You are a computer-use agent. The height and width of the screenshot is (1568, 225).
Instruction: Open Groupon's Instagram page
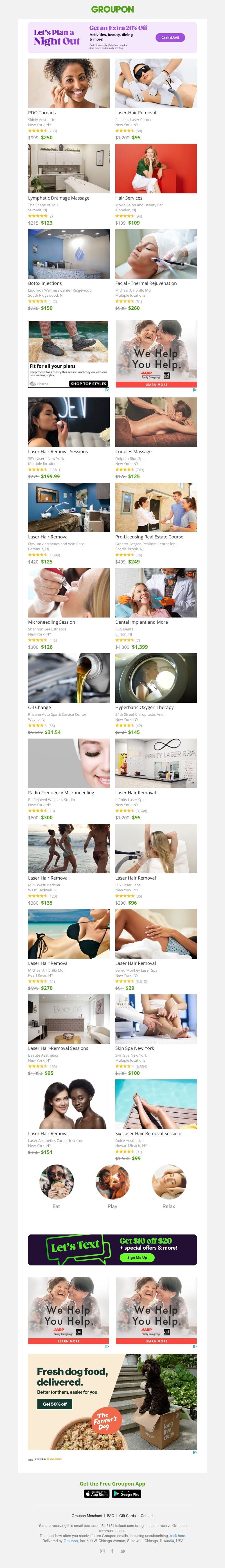[x=102, y=1550]
